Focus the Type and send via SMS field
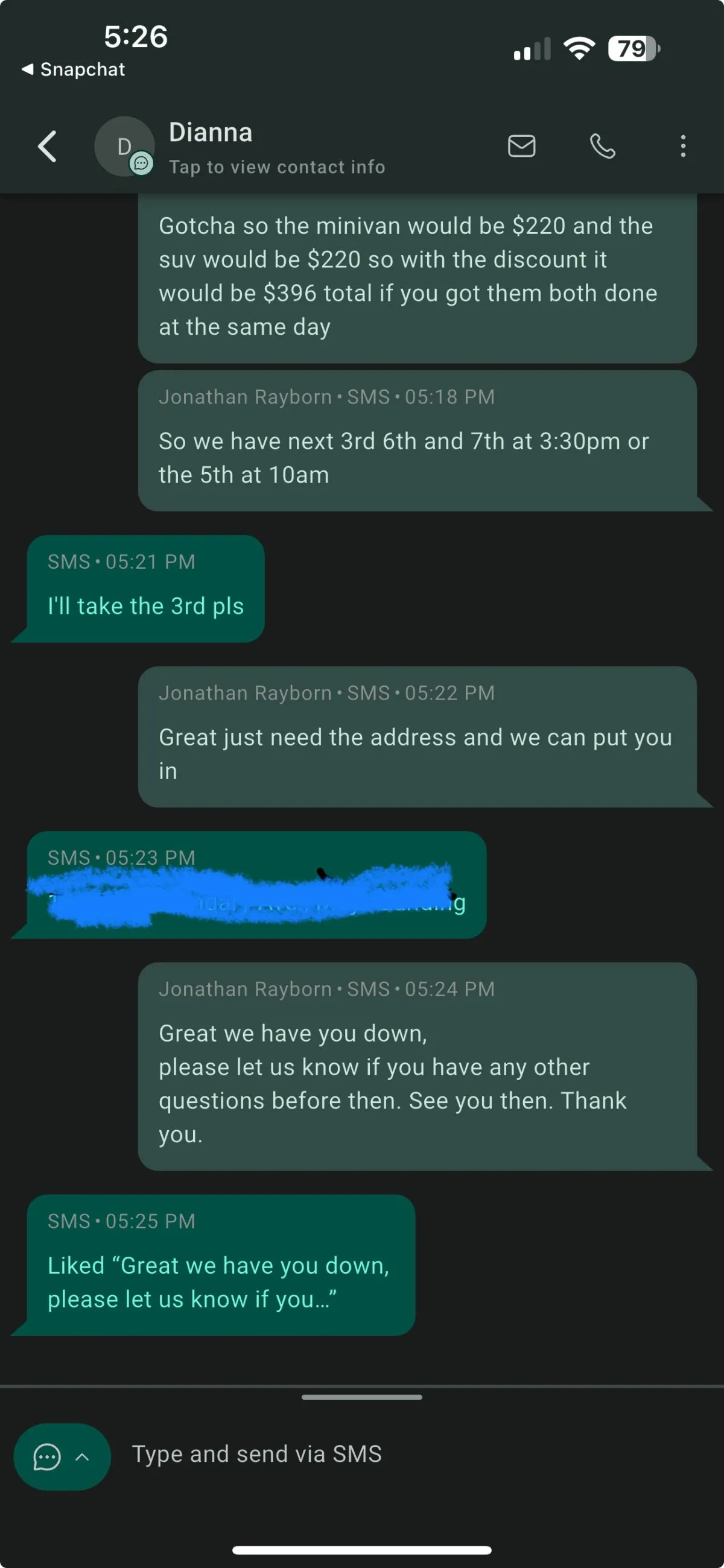724x1568 pixels. 414,1454
